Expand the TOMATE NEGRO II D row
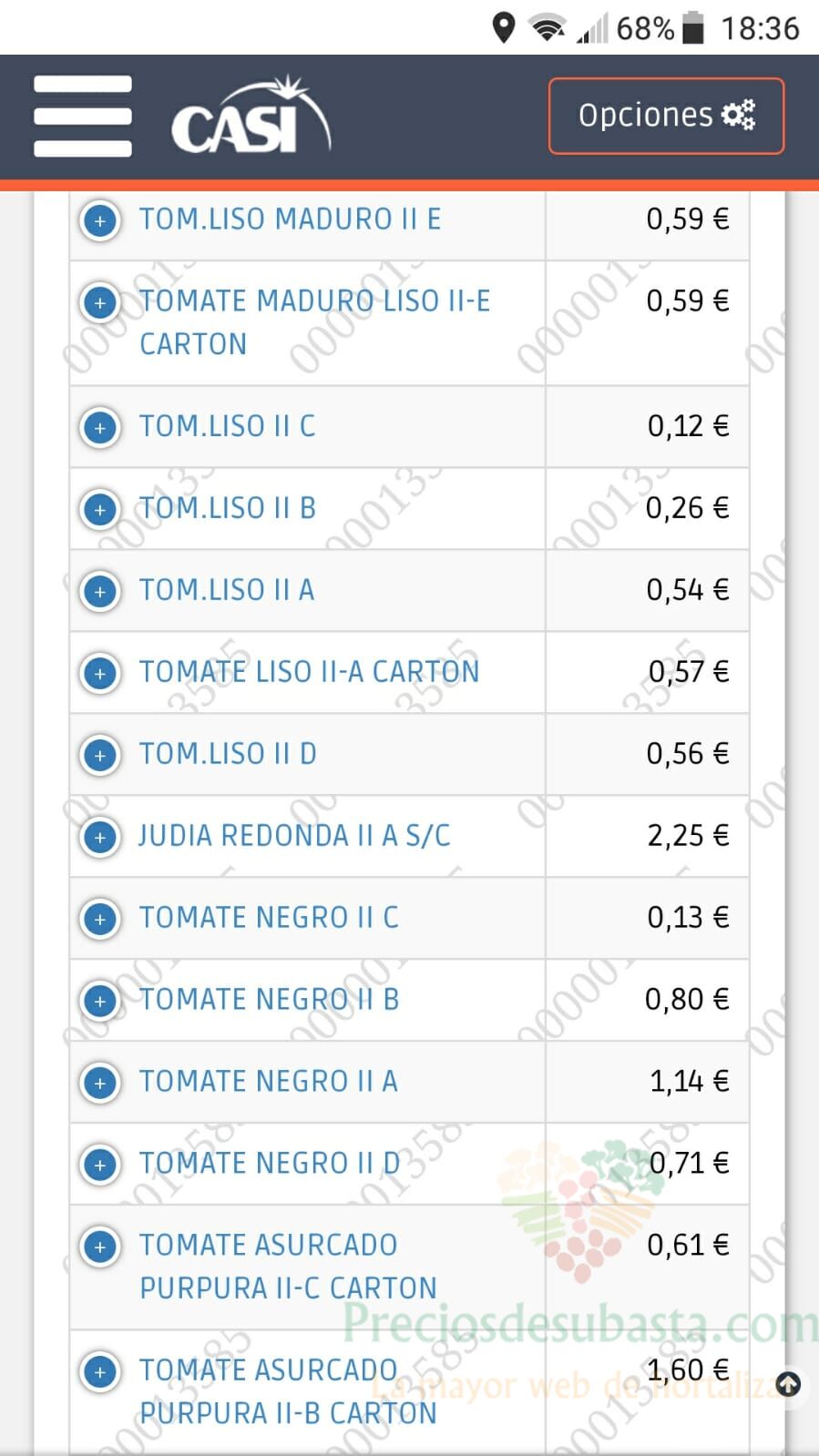819x1456 pixels. point(100,1165)
